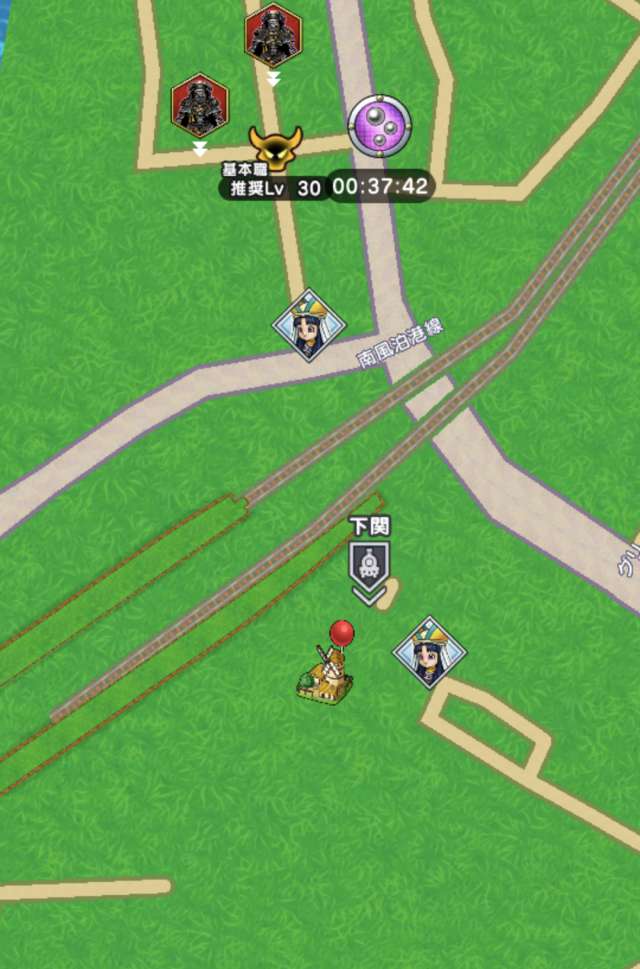Battle the armored monster left of the horned emblem

coord(200,105)
